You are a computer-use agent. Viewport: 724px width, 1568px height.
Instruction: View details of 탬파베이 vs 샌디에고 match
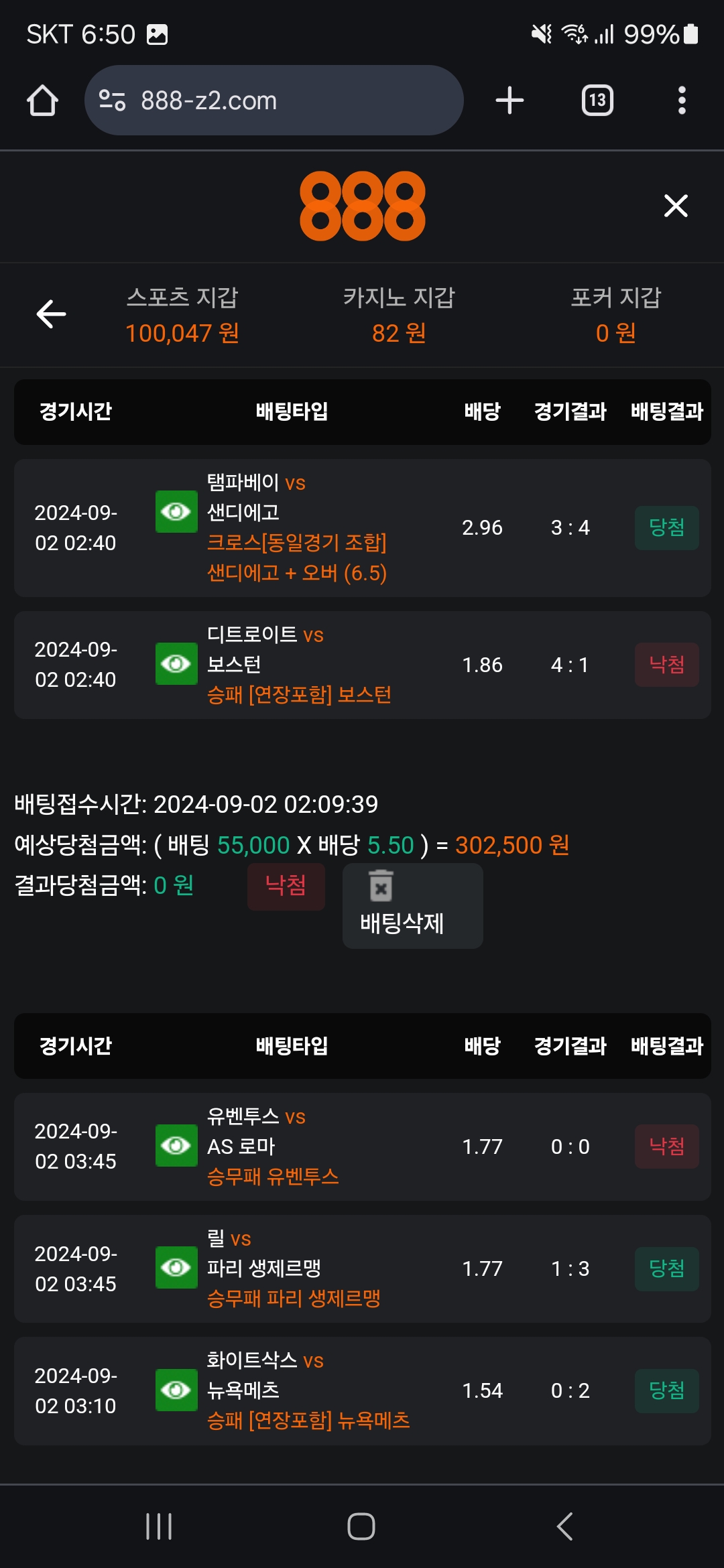(x=176, y=512)
